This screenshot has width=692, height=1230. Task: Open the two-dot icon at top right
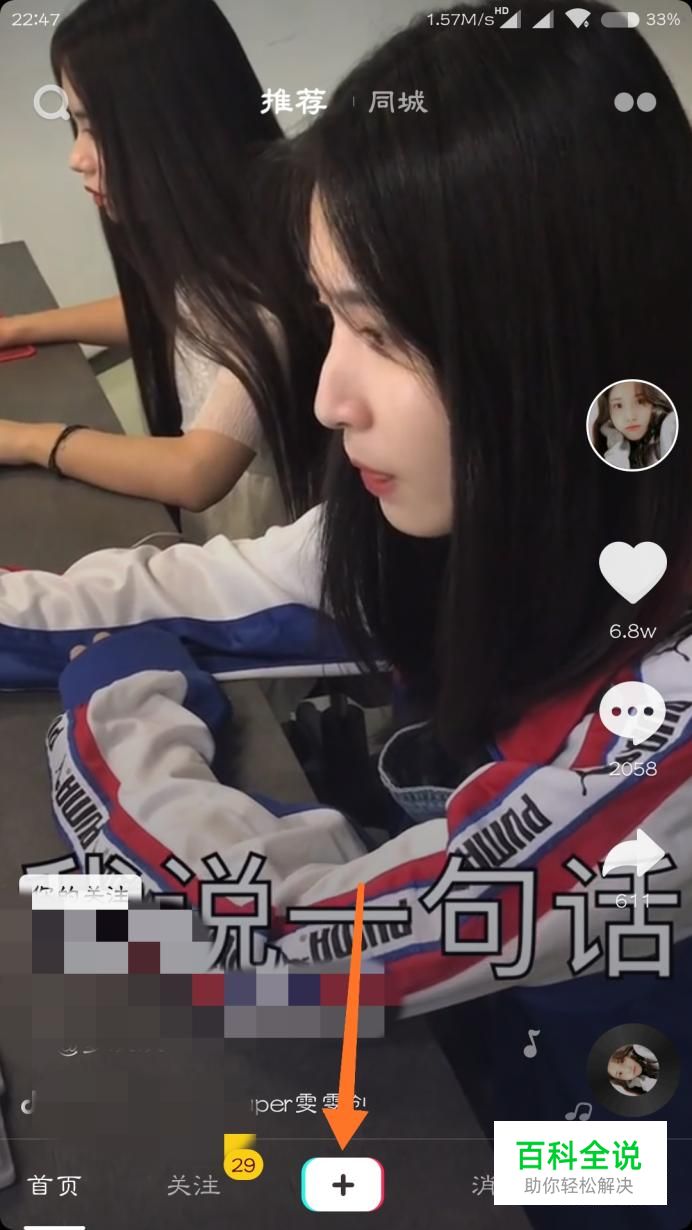pos(635,102)
